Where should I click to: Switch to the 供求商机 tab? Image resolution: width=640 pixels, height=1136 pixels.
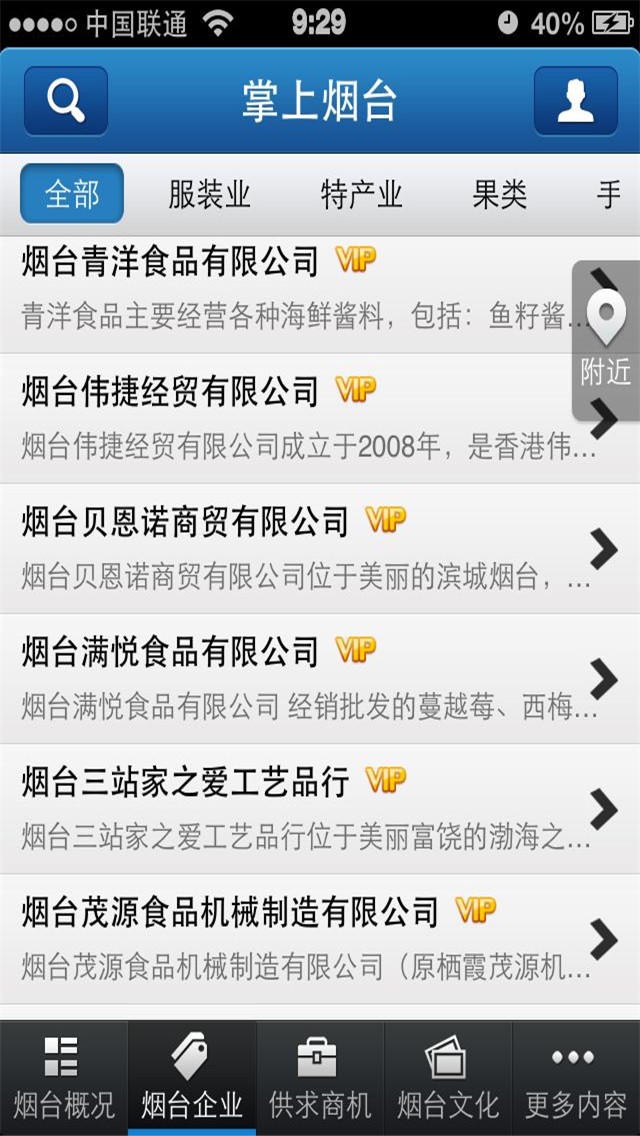320,1078
